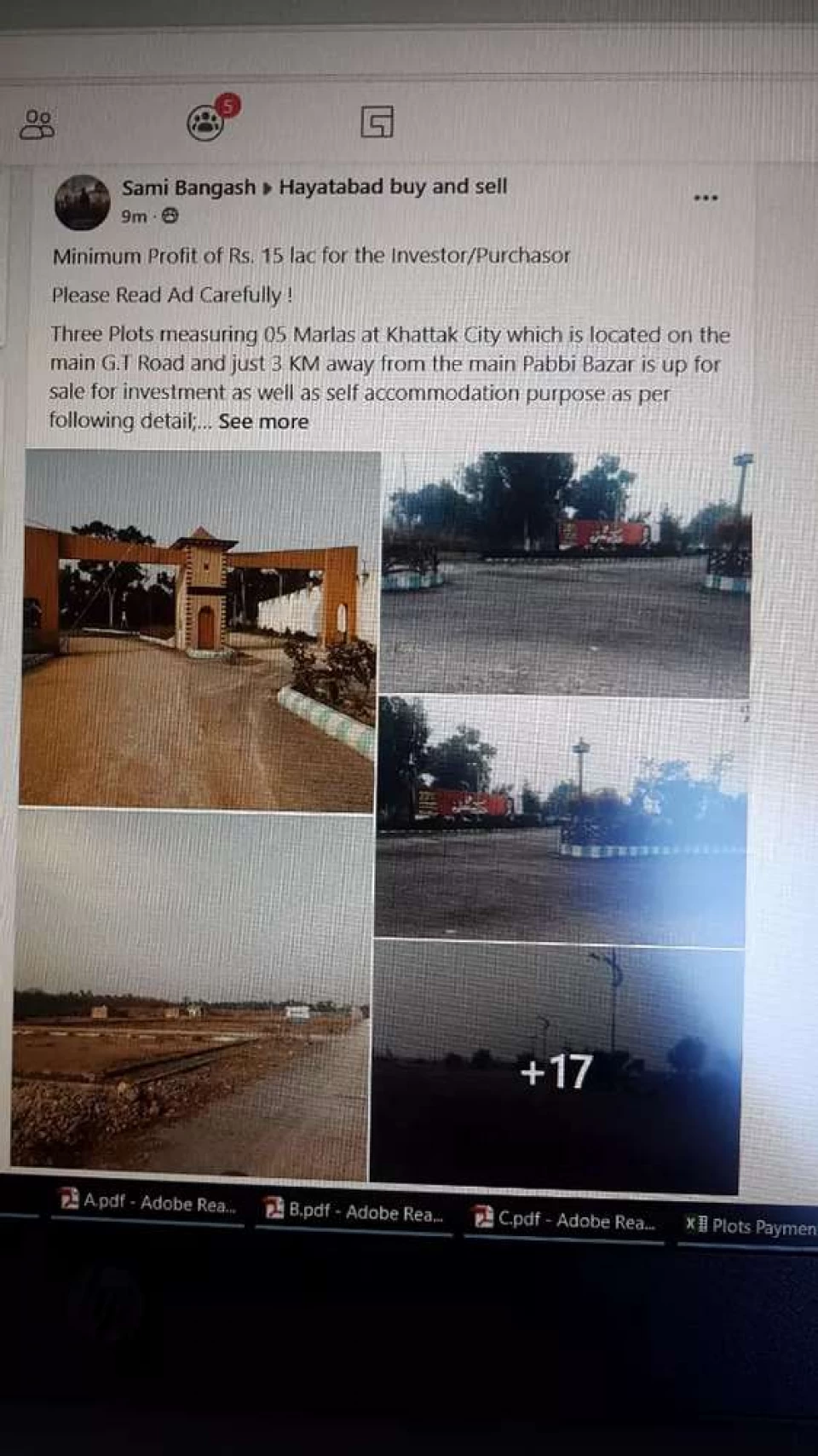
Task: Open the Plots Payment Excel window
Action: [750, 1227]
